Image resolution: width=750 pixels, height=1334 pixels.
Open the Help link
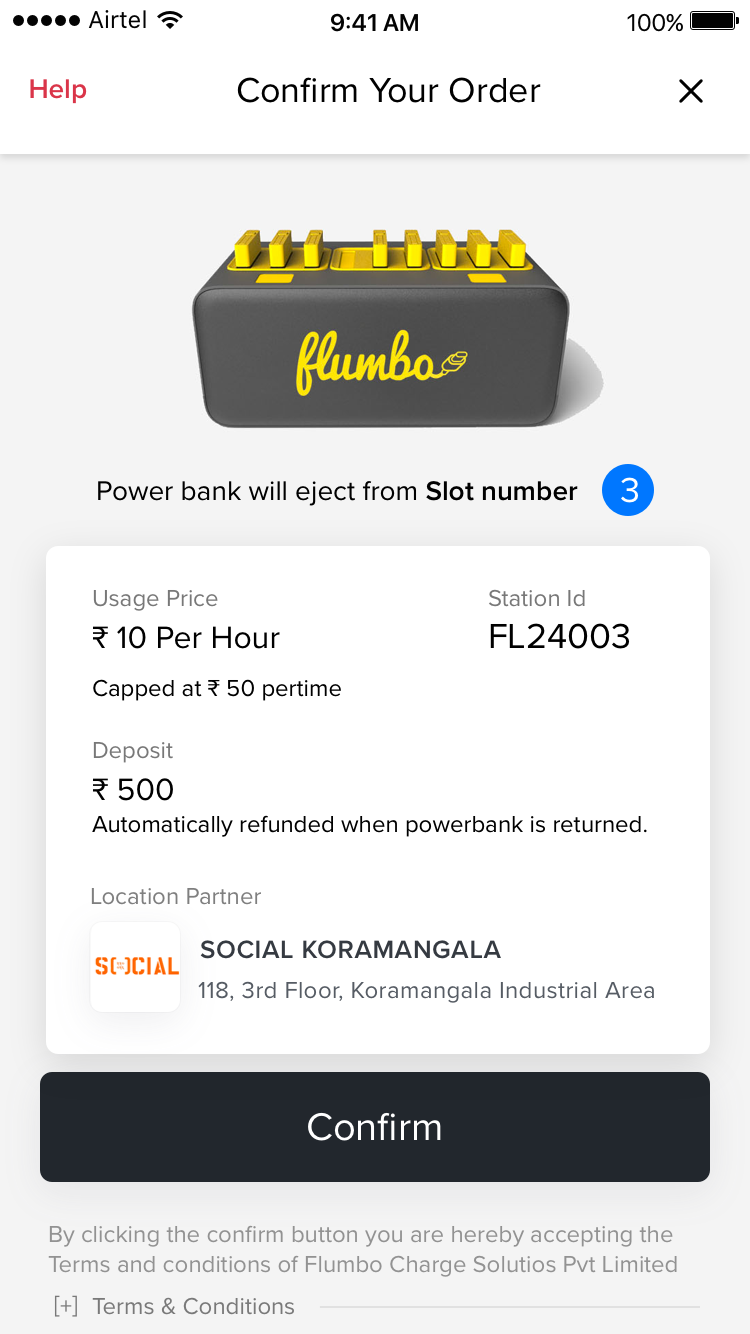pos(58,90)
